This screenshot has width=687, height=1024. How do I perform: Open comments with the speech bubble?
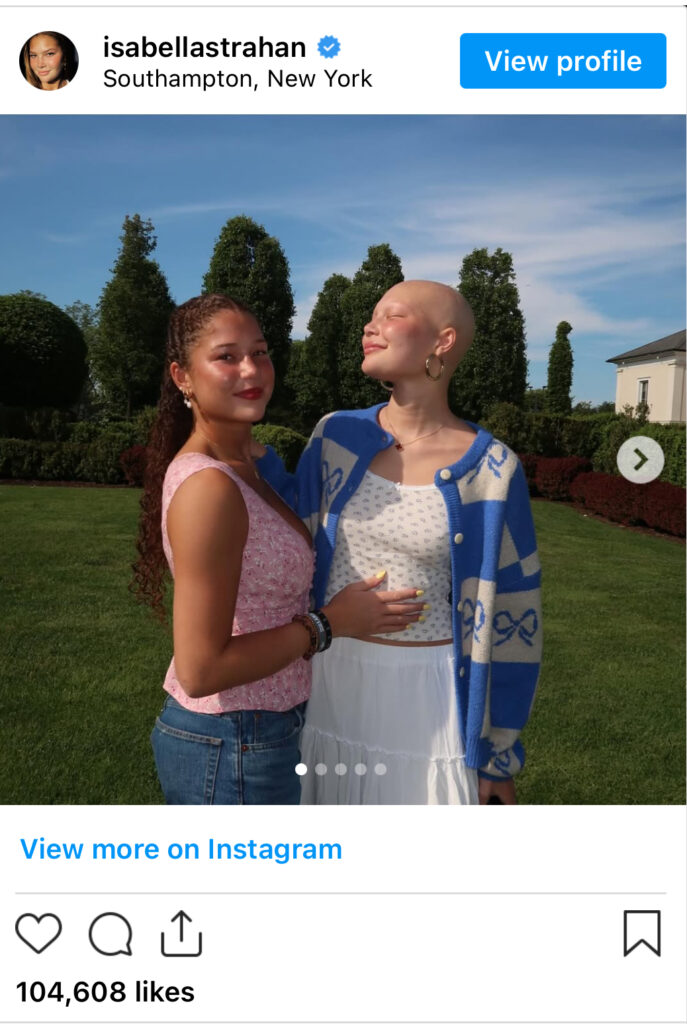[110, 934]
